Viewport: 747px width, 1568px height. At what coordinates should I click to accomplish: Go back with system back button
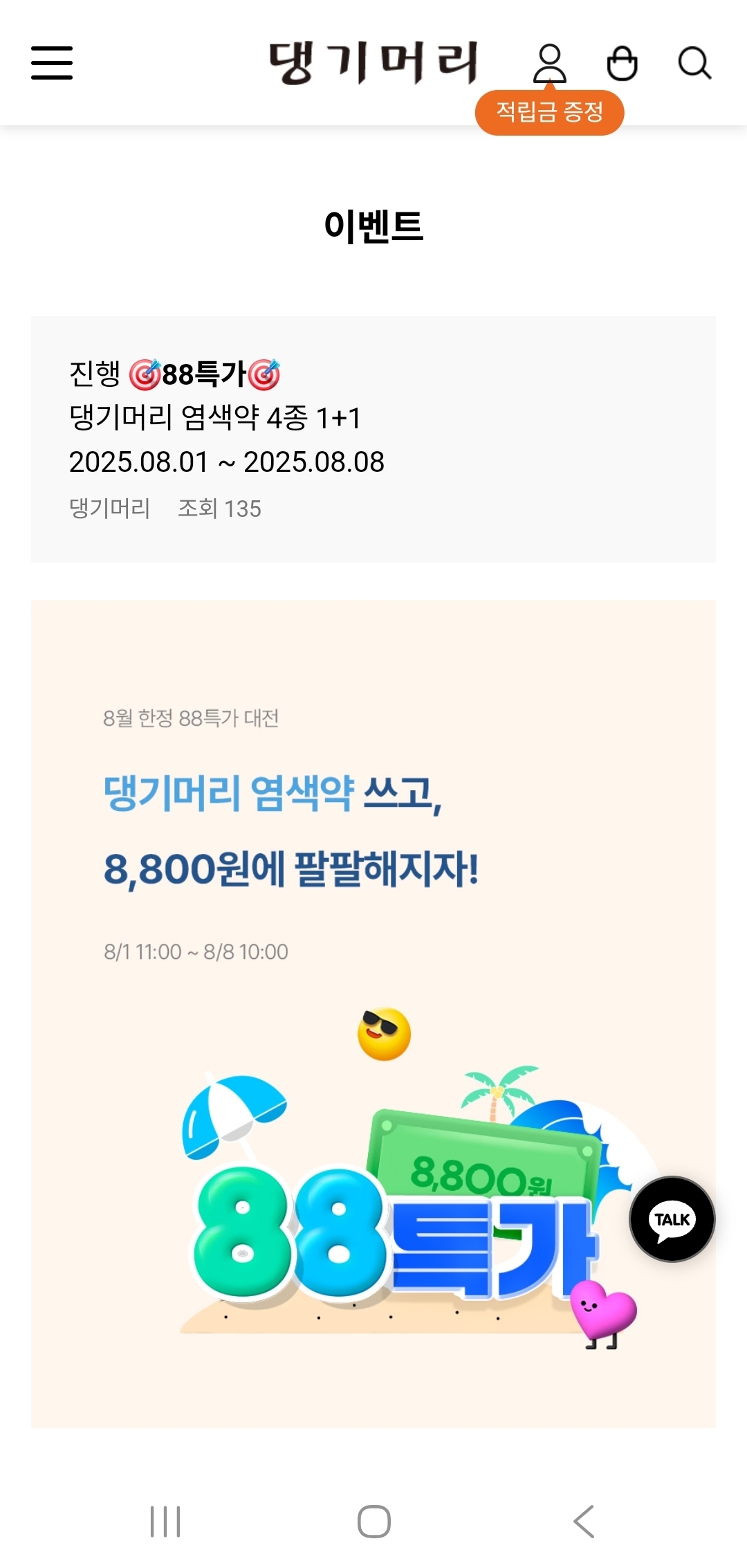click(584, 1521)
